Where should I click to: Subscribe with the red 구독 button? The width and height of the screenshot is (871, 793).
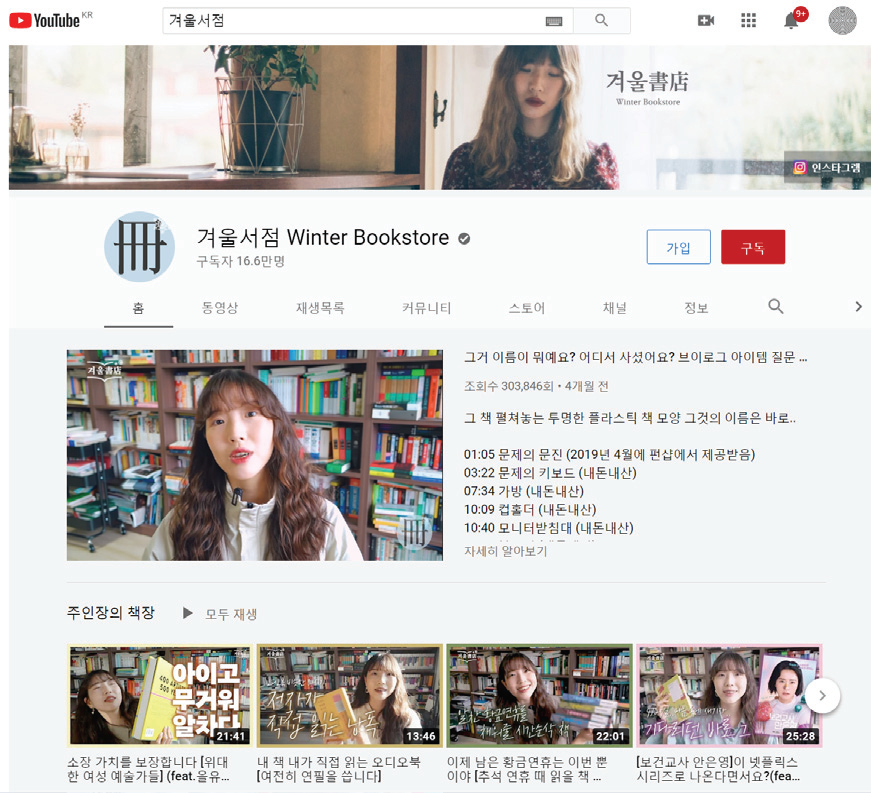pyautogui.click(x=752, y=247)
